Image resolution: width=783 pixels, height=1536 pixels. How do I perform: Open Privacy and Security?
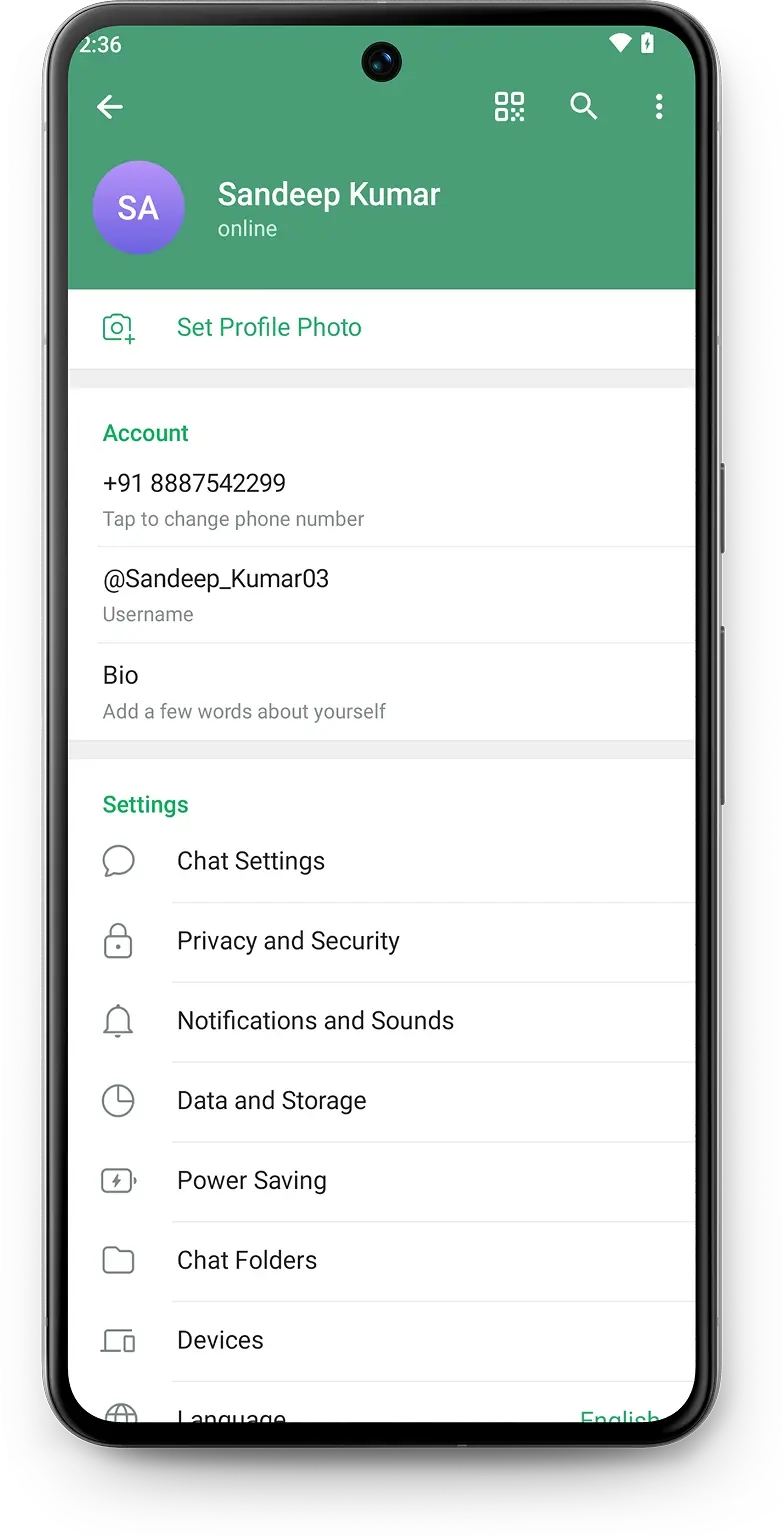[288, 941]
